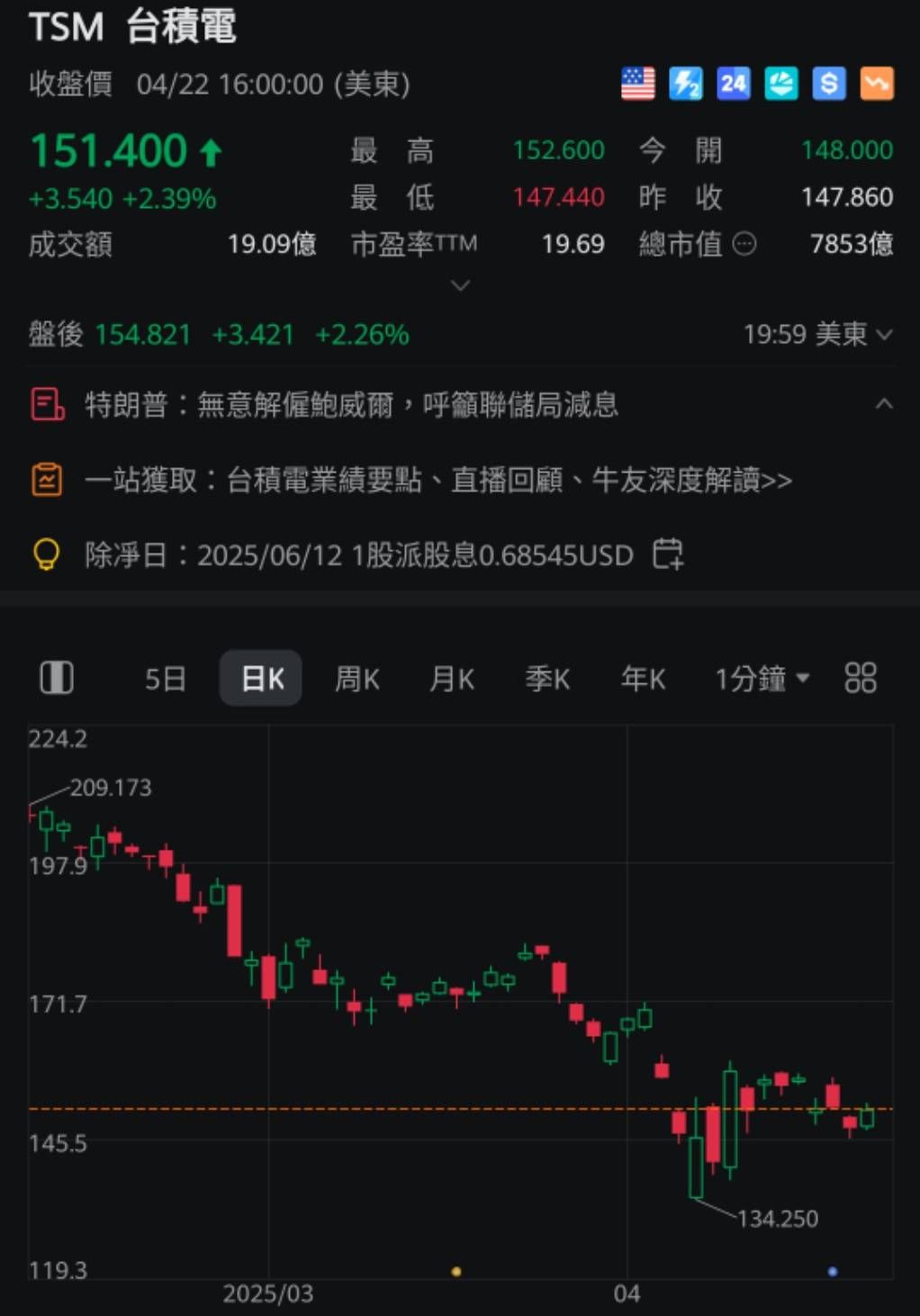Screen dimensions: 920x1316
Task: Switch chart to 5日 view
Action: click(x=165, y=679)
